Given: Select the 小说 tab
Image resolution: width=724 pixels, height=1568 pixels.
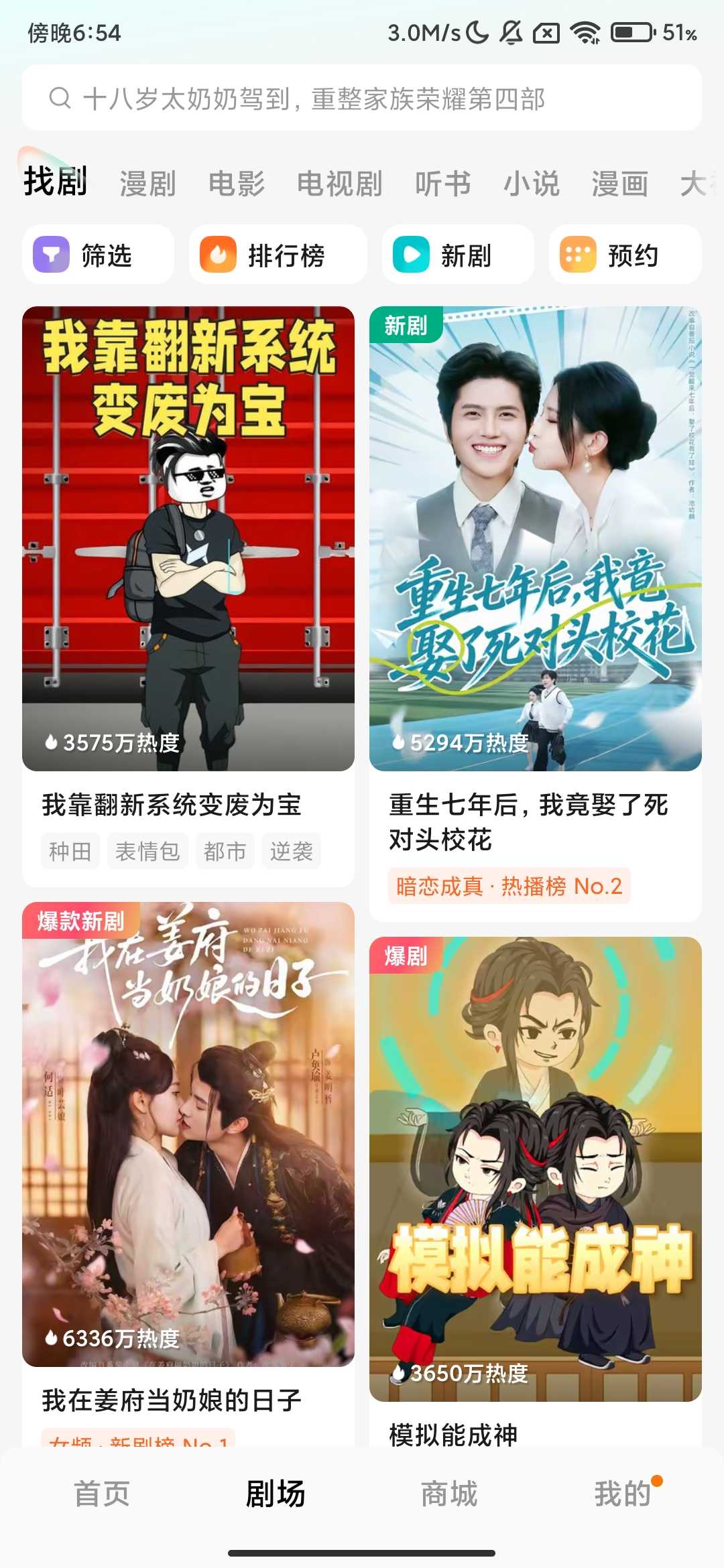Looking at the screenshot, I should click(x=532, y=184).
